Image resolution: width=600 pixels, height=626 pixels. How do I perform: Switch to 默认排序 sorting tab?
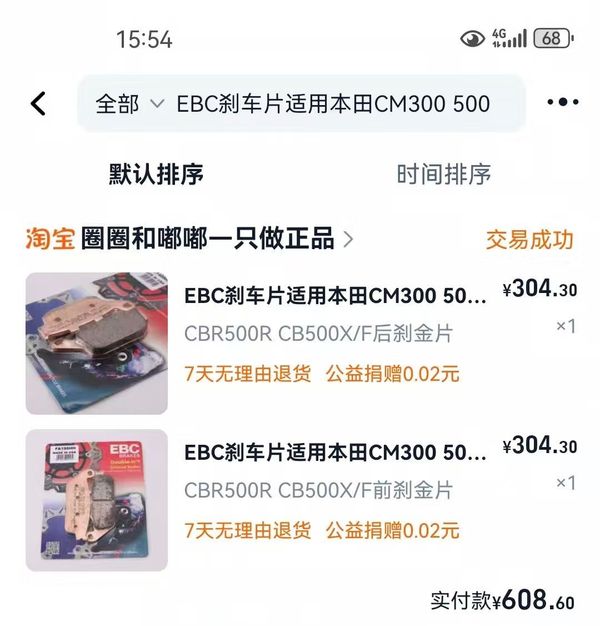[x=156, y=174]
